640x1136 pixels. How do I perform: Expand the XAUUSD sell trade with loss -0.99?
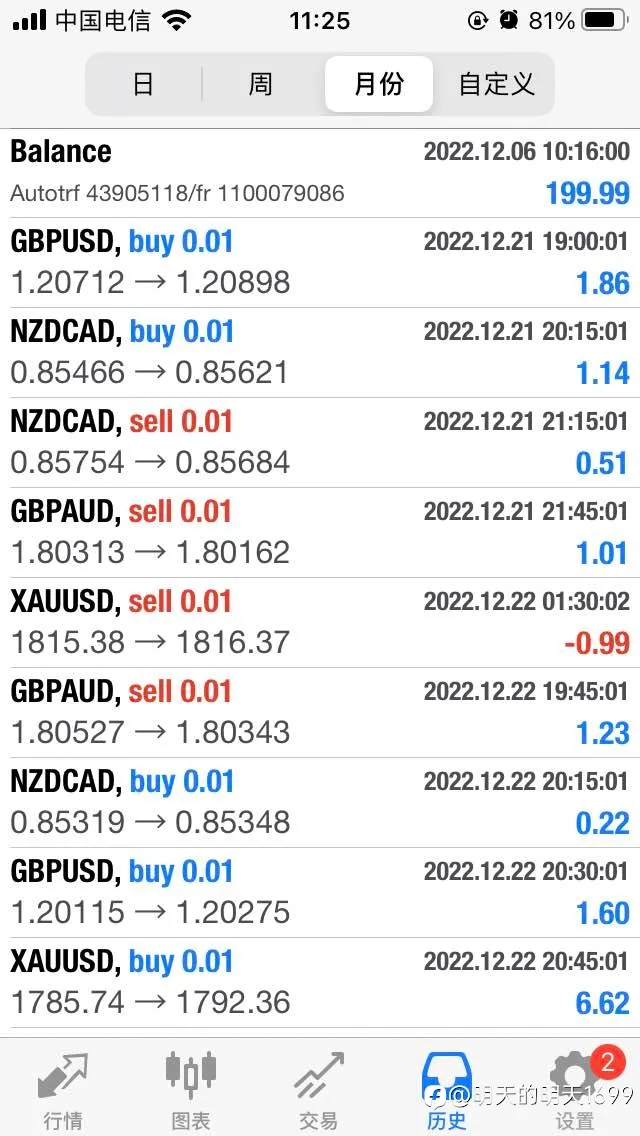tap(320, 622)
